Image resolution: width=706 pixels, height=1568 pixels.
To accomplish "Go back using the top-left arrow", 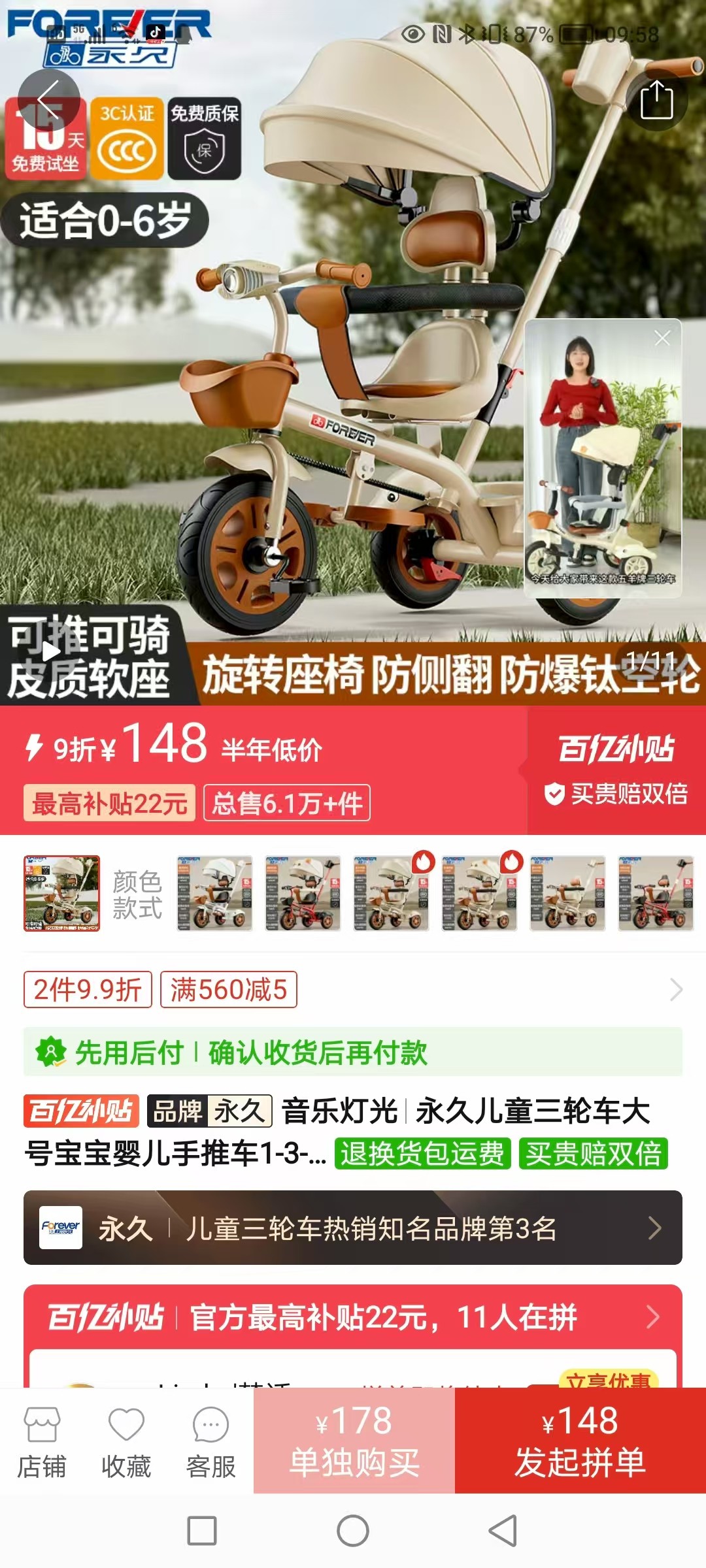I will point(49,99).
